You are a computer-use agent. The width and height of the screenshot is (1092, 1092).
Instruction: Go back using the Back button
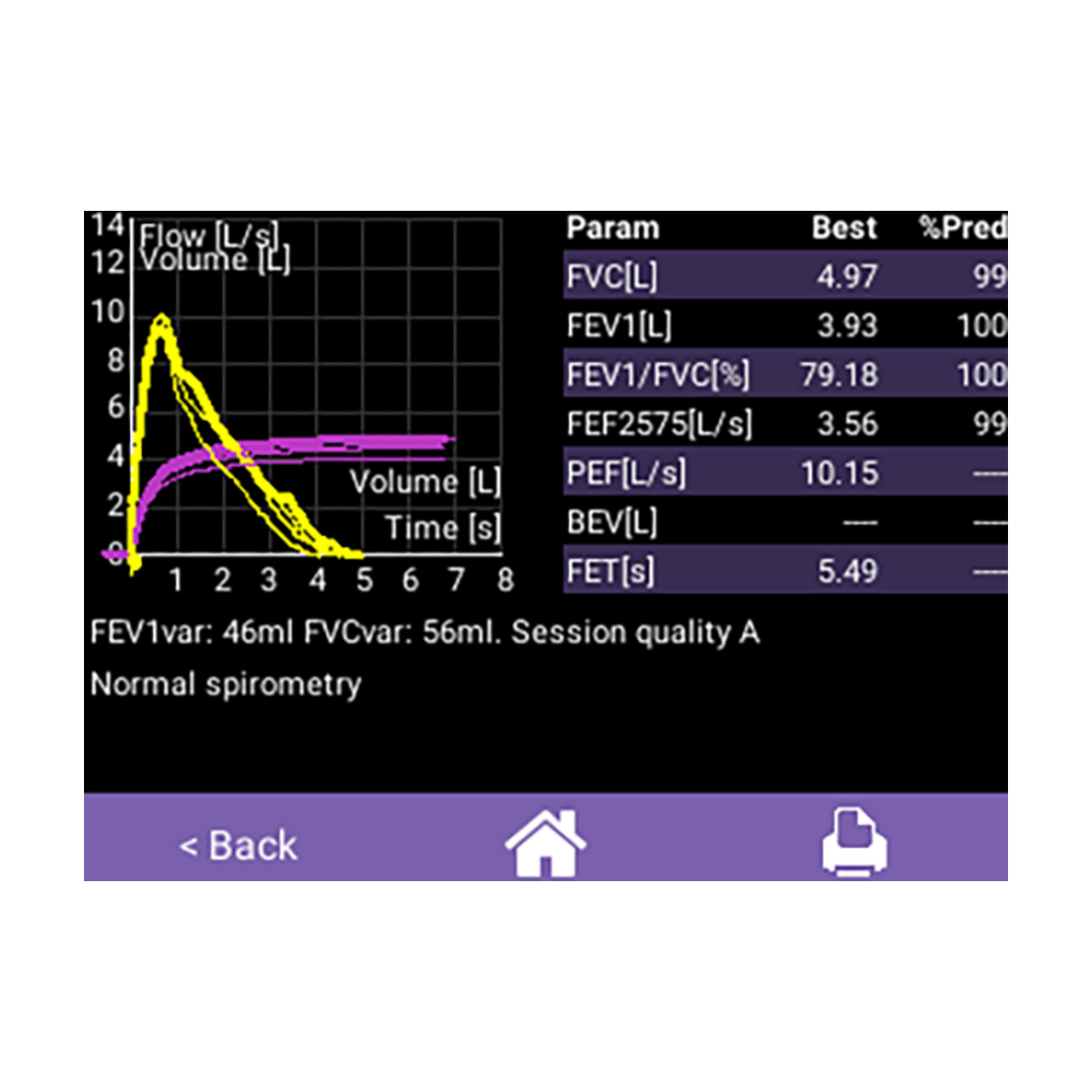pos(239,844)
